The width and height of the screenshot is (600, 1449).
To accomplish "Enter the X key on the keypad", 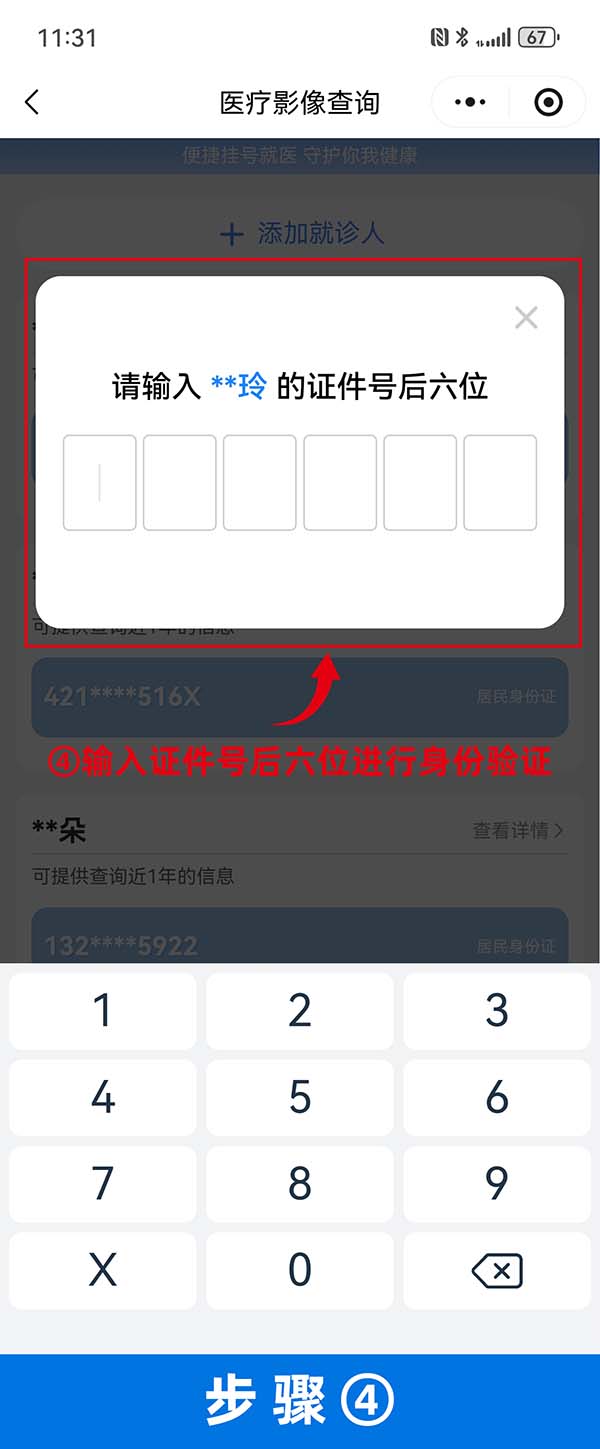I will [x=103, y=1271].
